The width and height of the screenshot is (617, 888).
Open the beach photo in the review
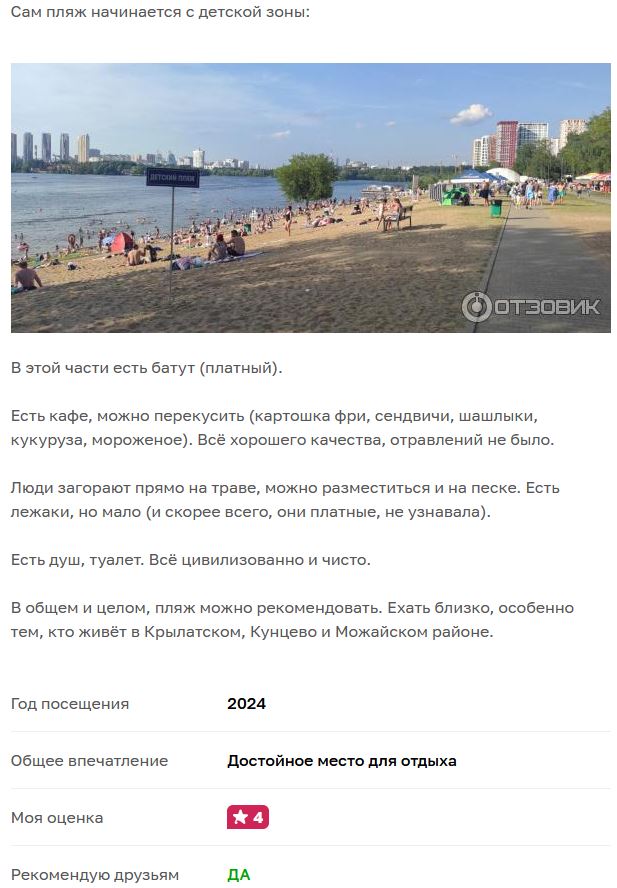coord(310,198)
